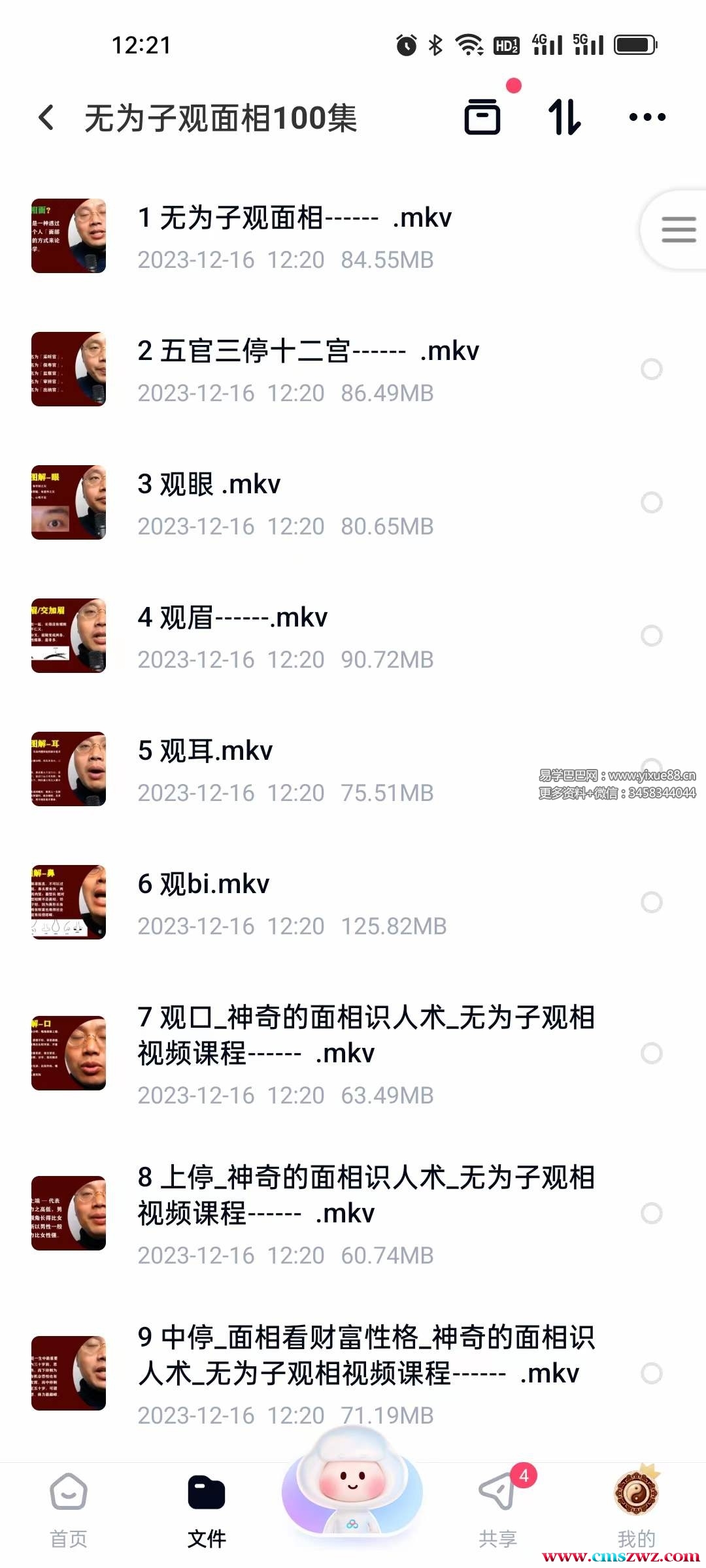Open the transfer list icon
Image resolution: width=706 pixels, height=1568 pixels.
tap(482, 118)
